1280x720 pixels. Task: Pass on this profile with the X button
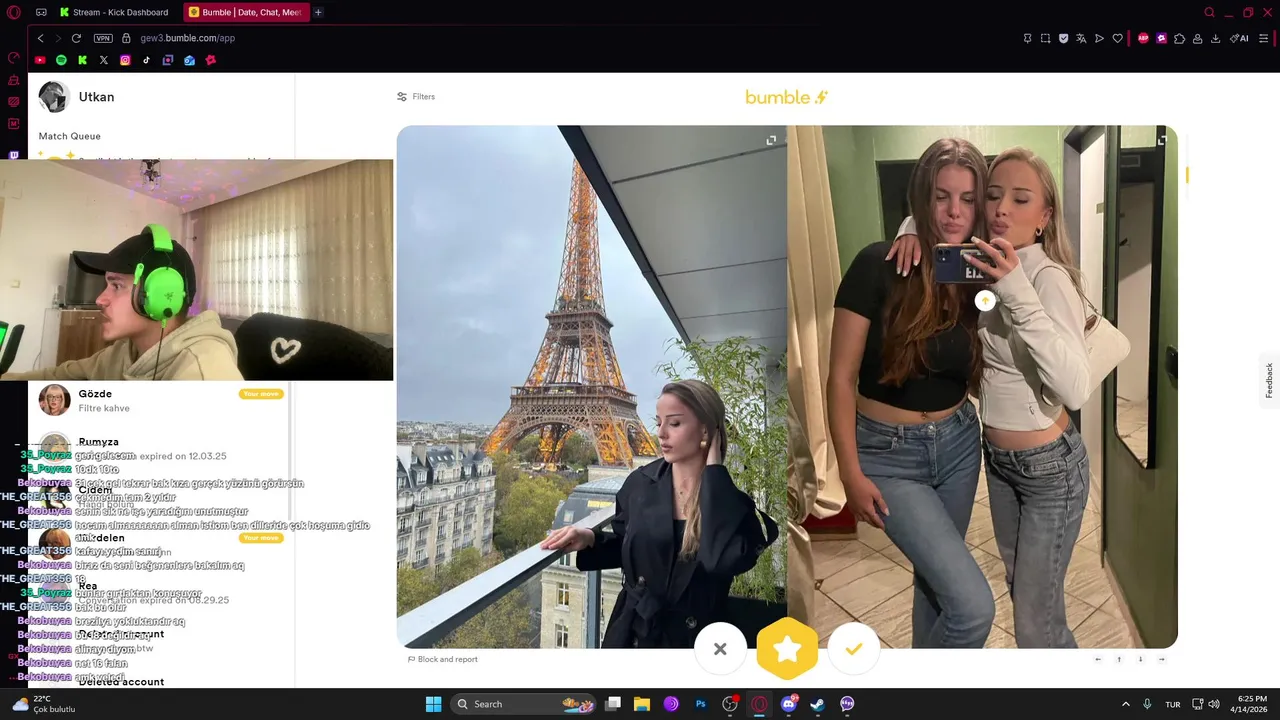(x=720, y=649)
